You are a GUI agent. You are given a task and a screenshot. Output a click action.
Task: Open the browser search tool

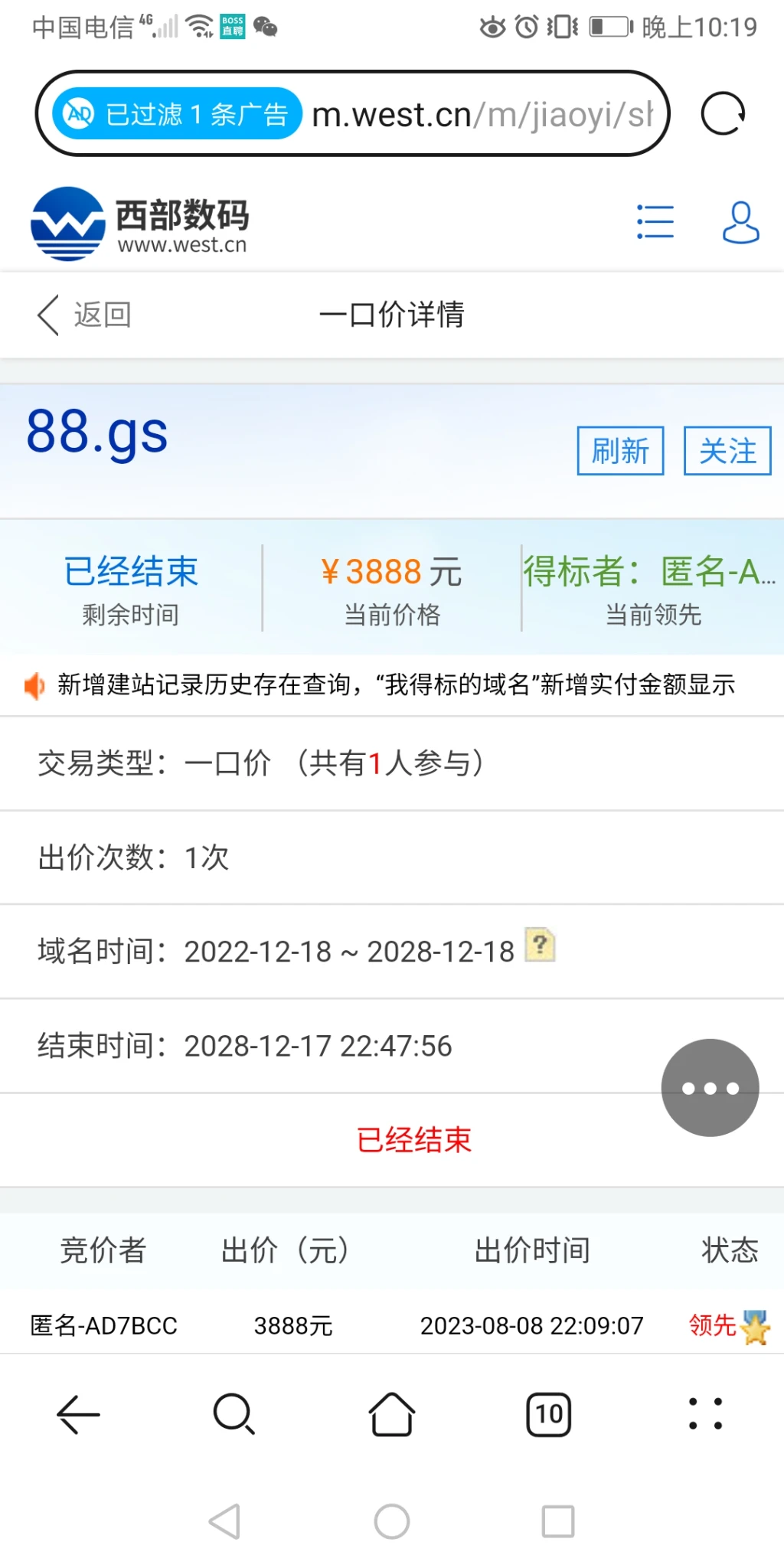234,1413
